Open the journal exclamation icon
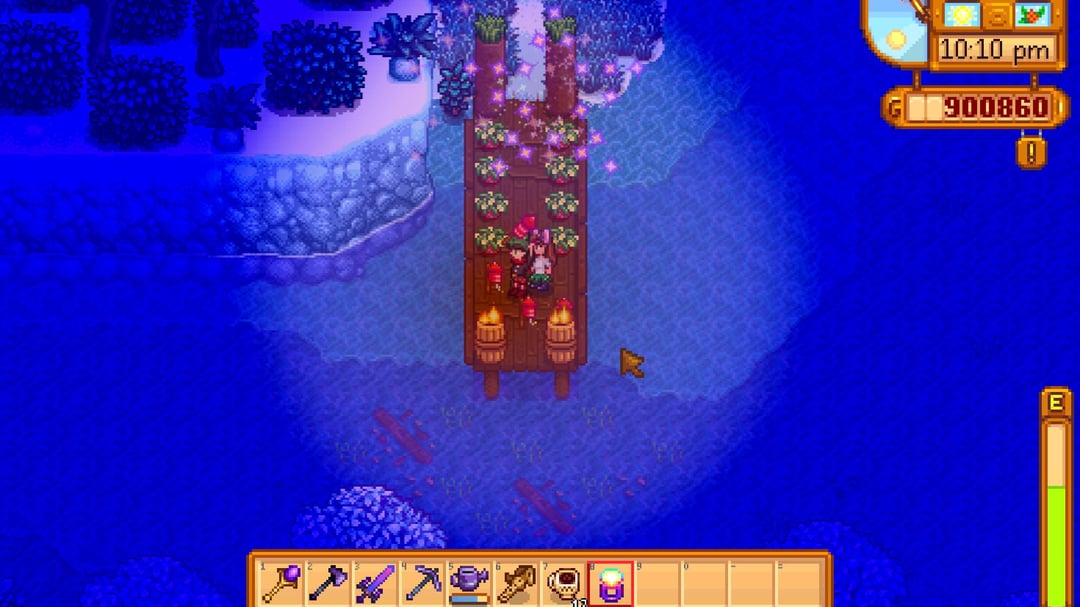The width and height of the screenshot is (1080, 607). click(1033, 151)
